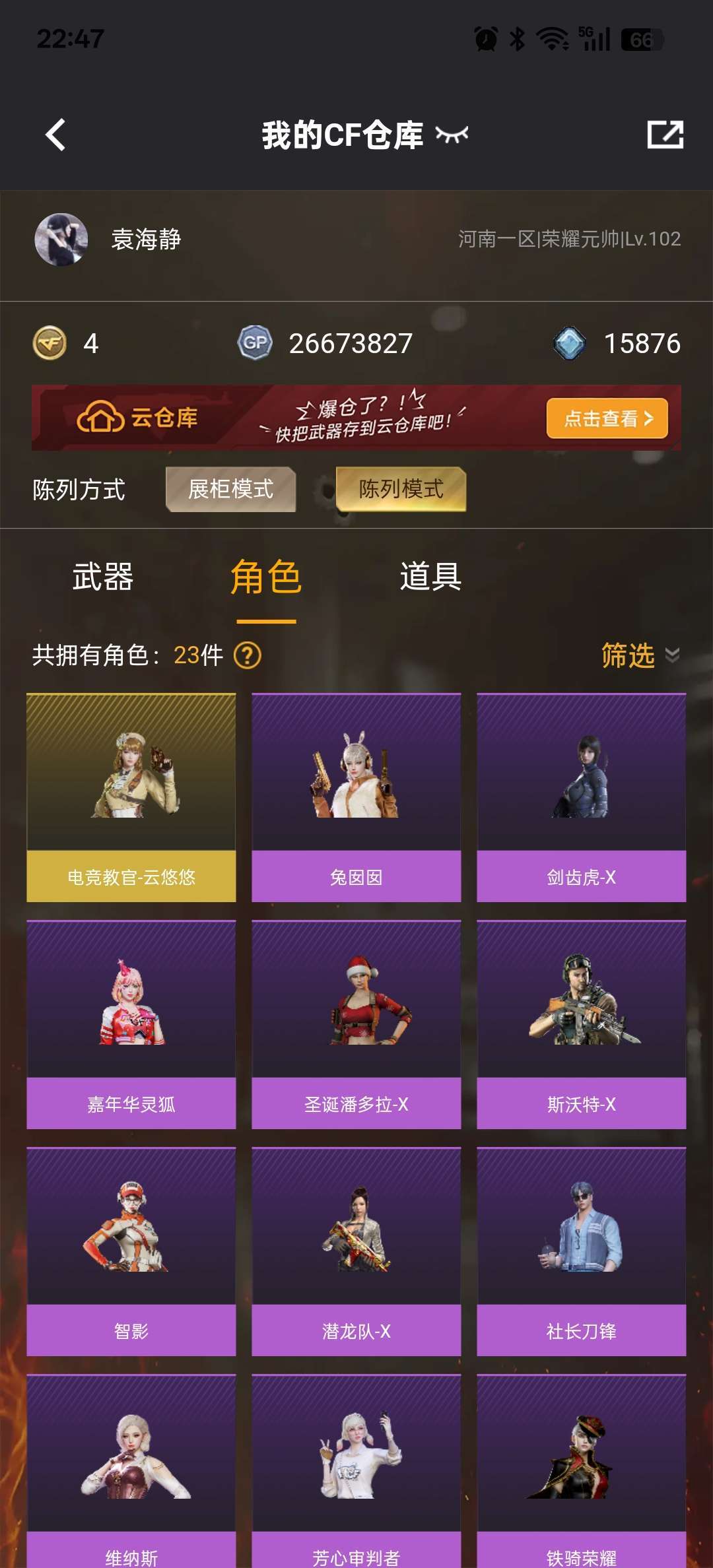Open the 社长刀锋 character card
The width and height of the screenshot is (713, 1568).
pos(581,1251)
